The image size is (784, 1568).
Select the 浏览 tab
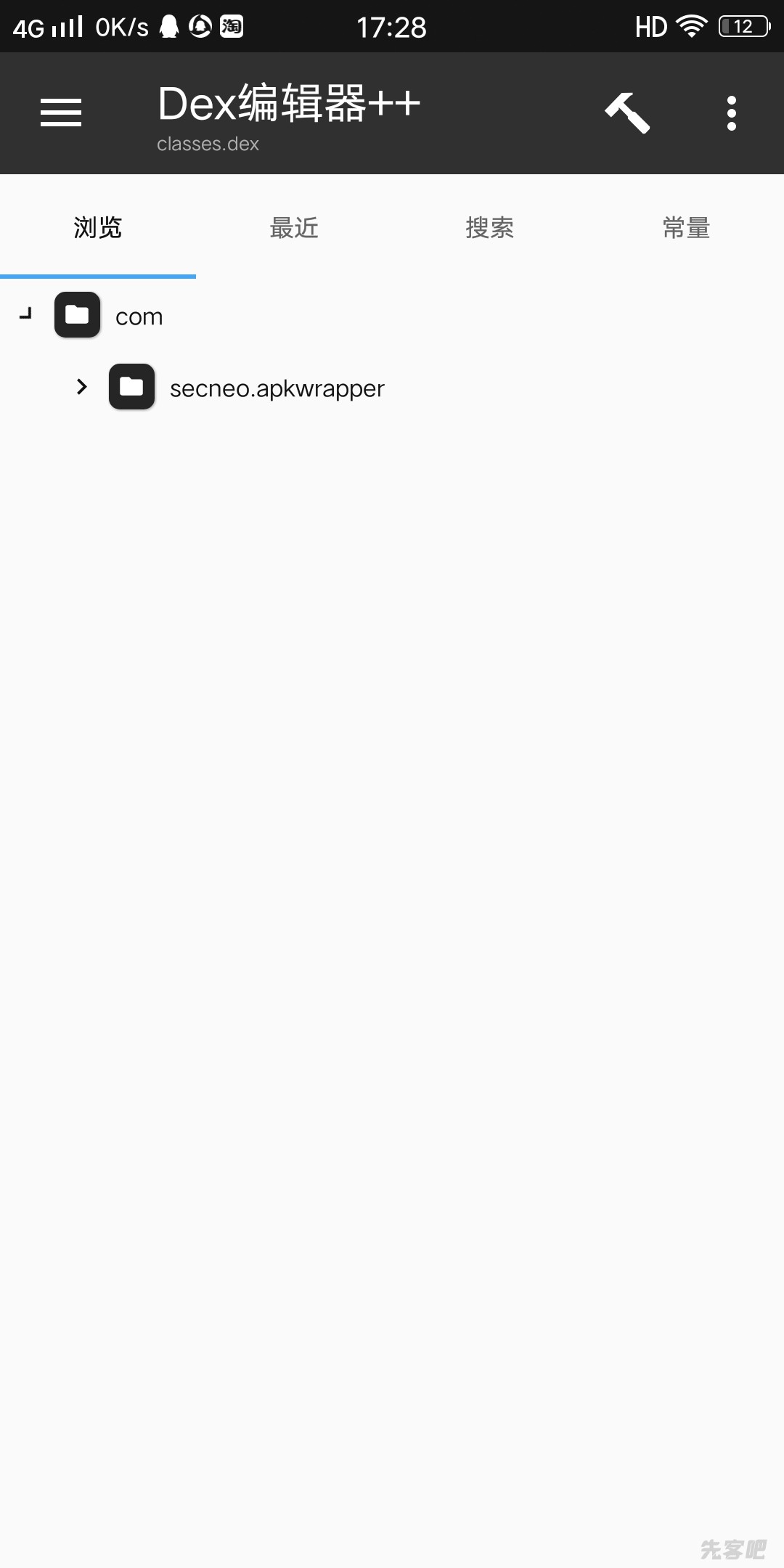point(98,228)
